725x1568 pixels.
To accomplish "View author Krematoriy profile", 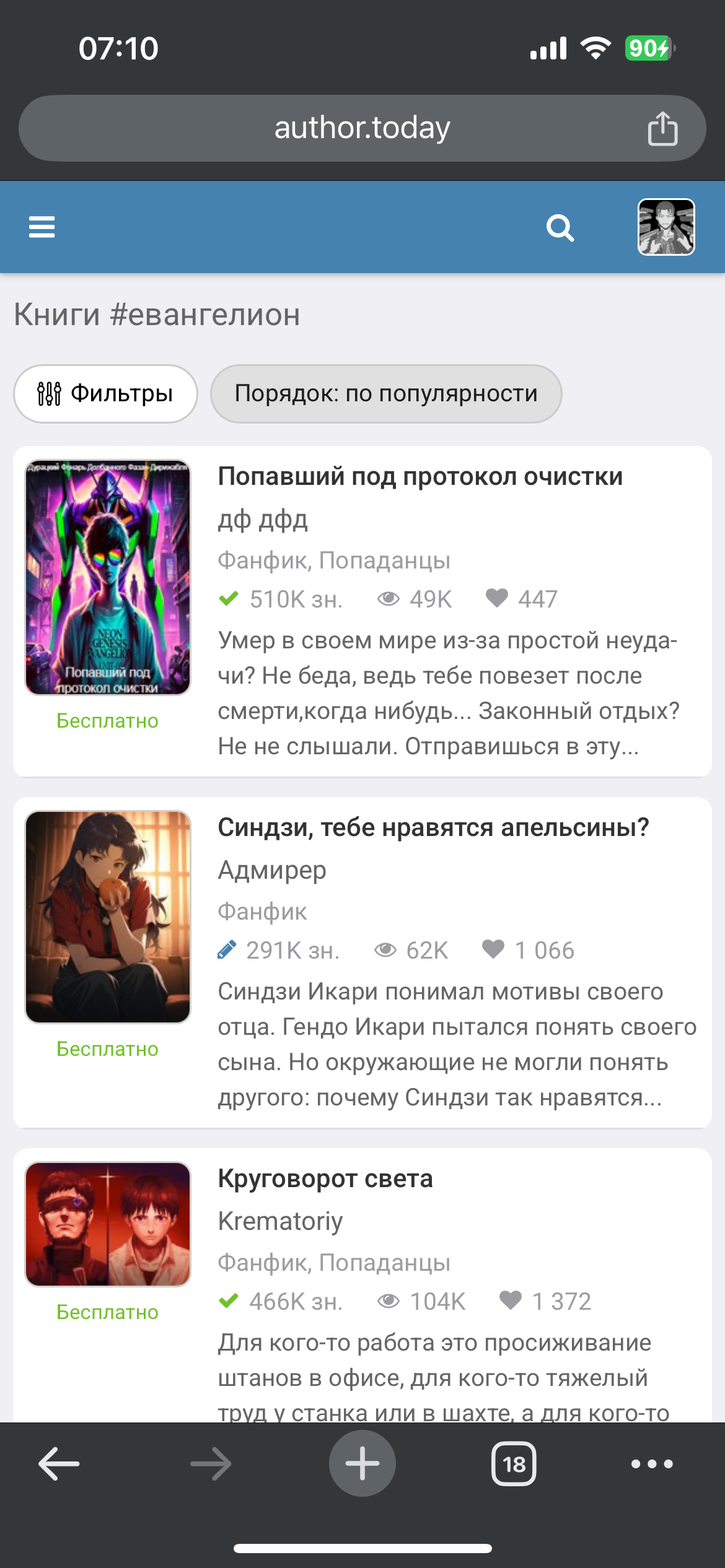I will pyautogui.click(x=280, y=1221).
